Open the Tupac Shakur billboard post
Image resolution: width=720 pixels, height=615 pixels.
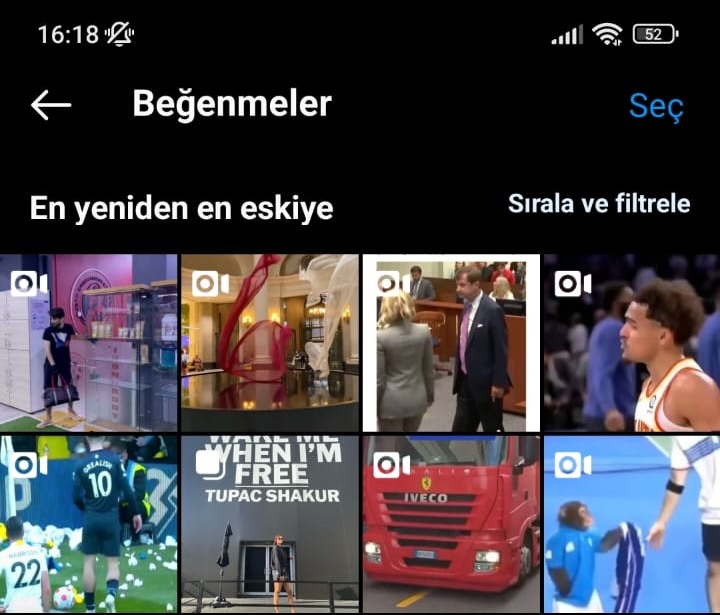click(269, 524)
